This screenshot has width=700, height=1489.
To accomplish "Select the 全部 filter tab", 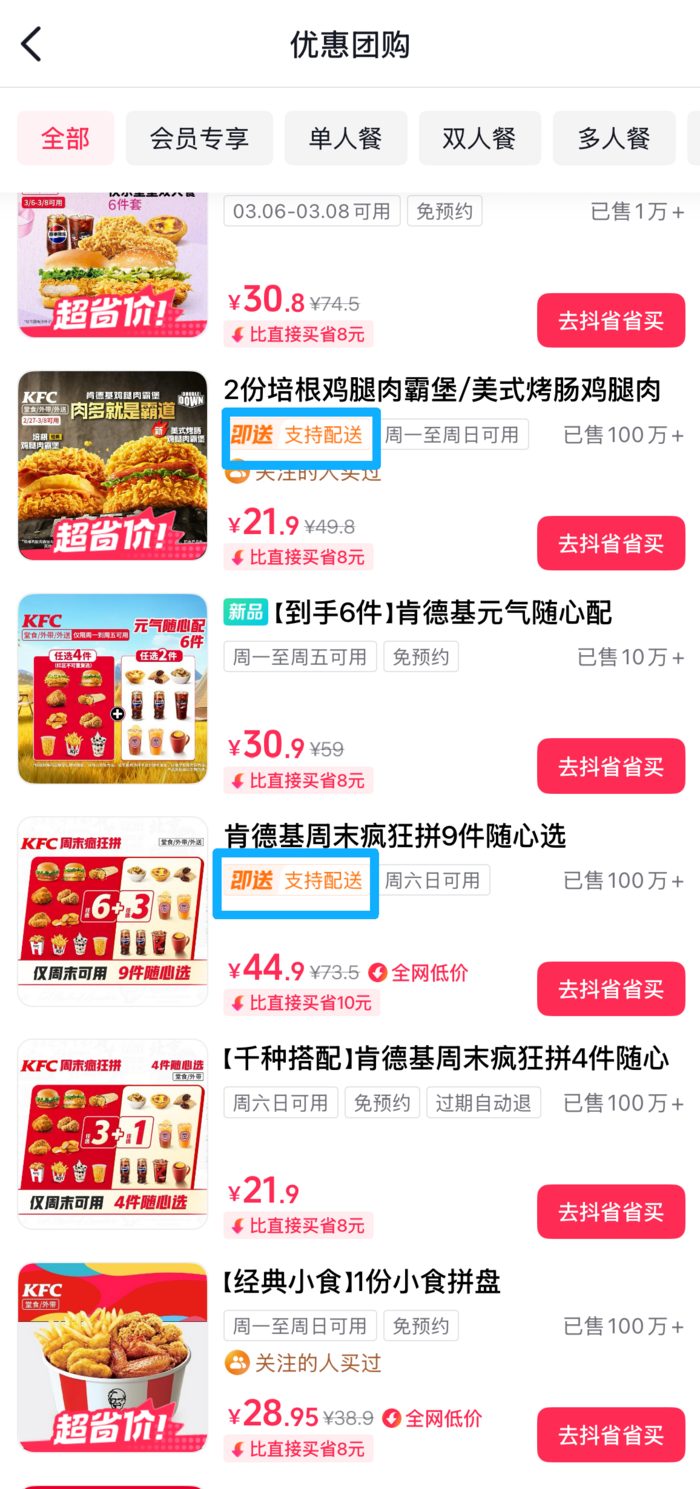I will tap(65, 138).
